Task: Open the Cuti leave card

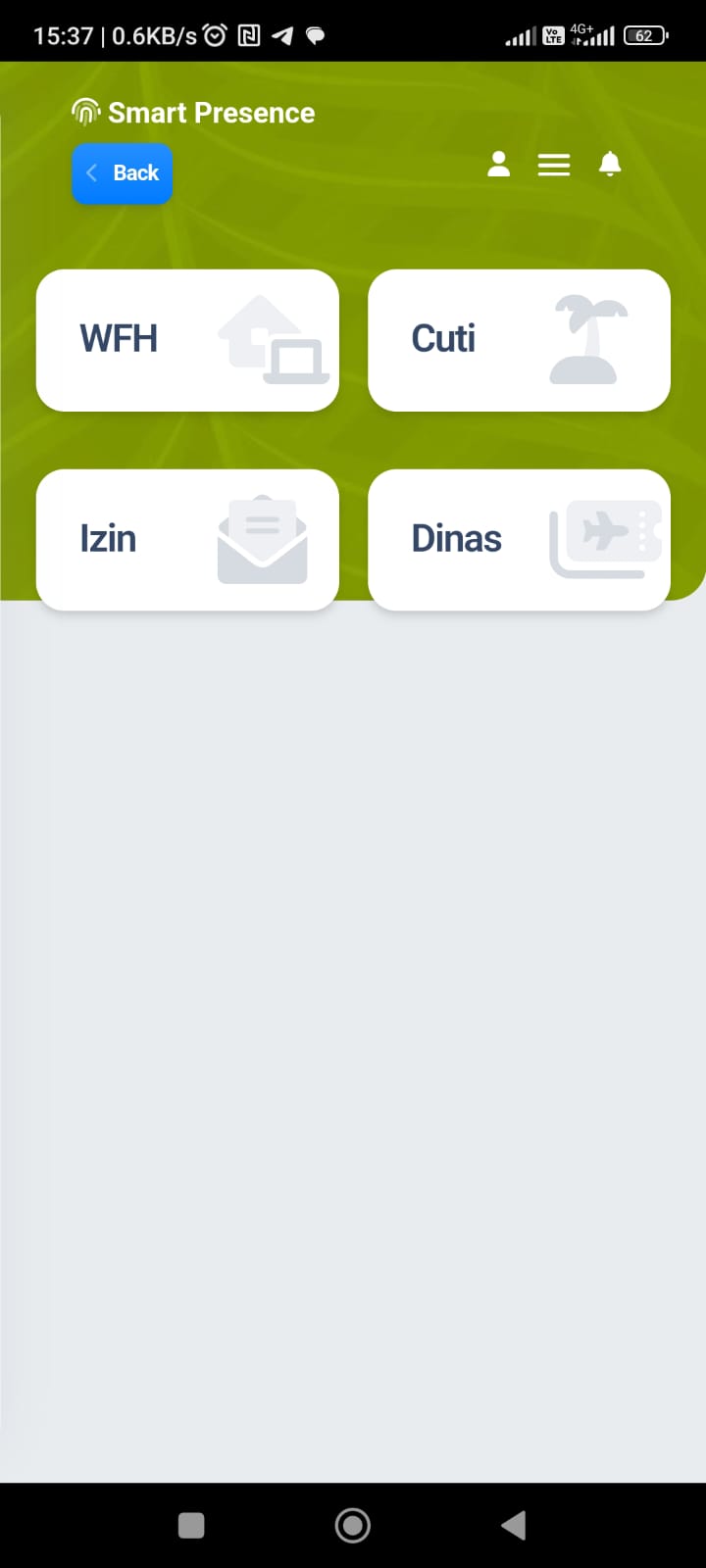Action: (x=519, y=340)
